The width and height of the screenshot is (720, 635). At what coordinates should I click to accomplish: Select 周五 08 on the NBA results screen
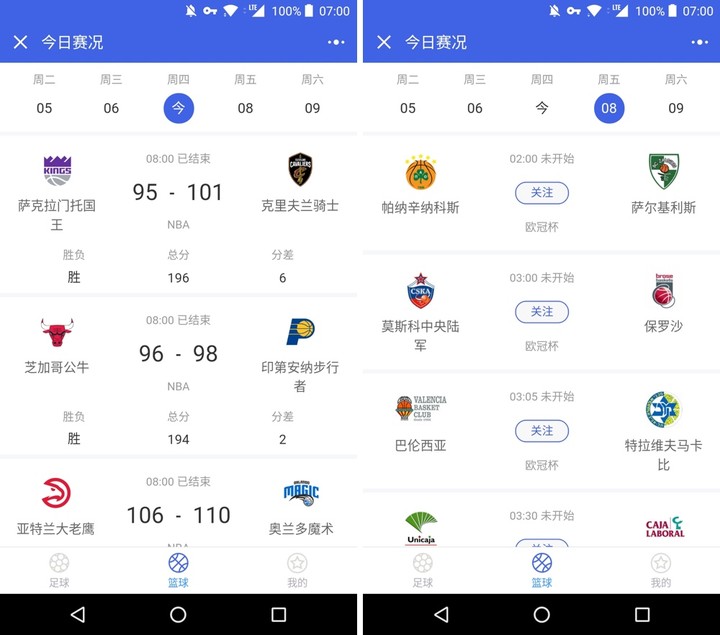tap(245, 98)
